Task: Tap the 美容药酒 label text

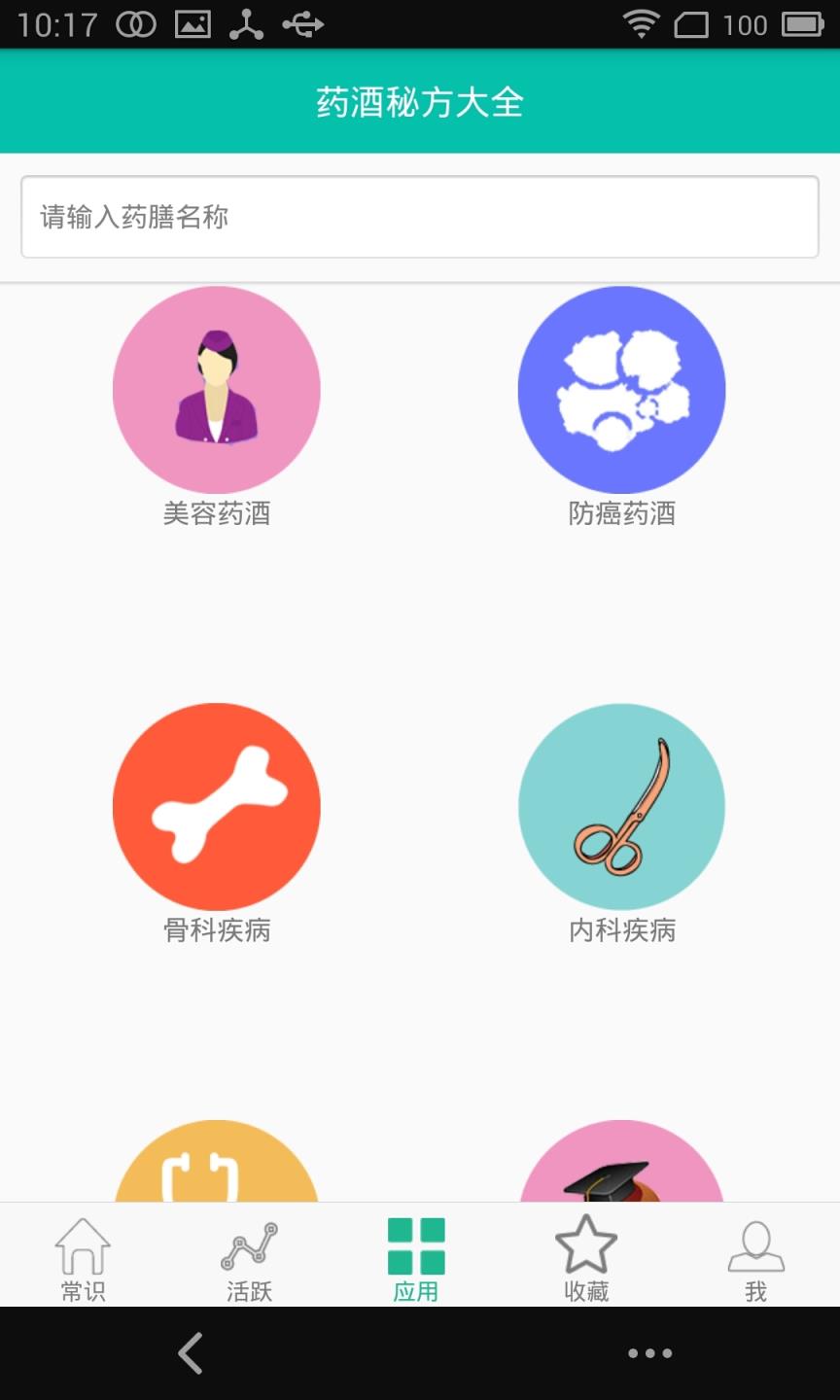Action: [x=217, y=513]
